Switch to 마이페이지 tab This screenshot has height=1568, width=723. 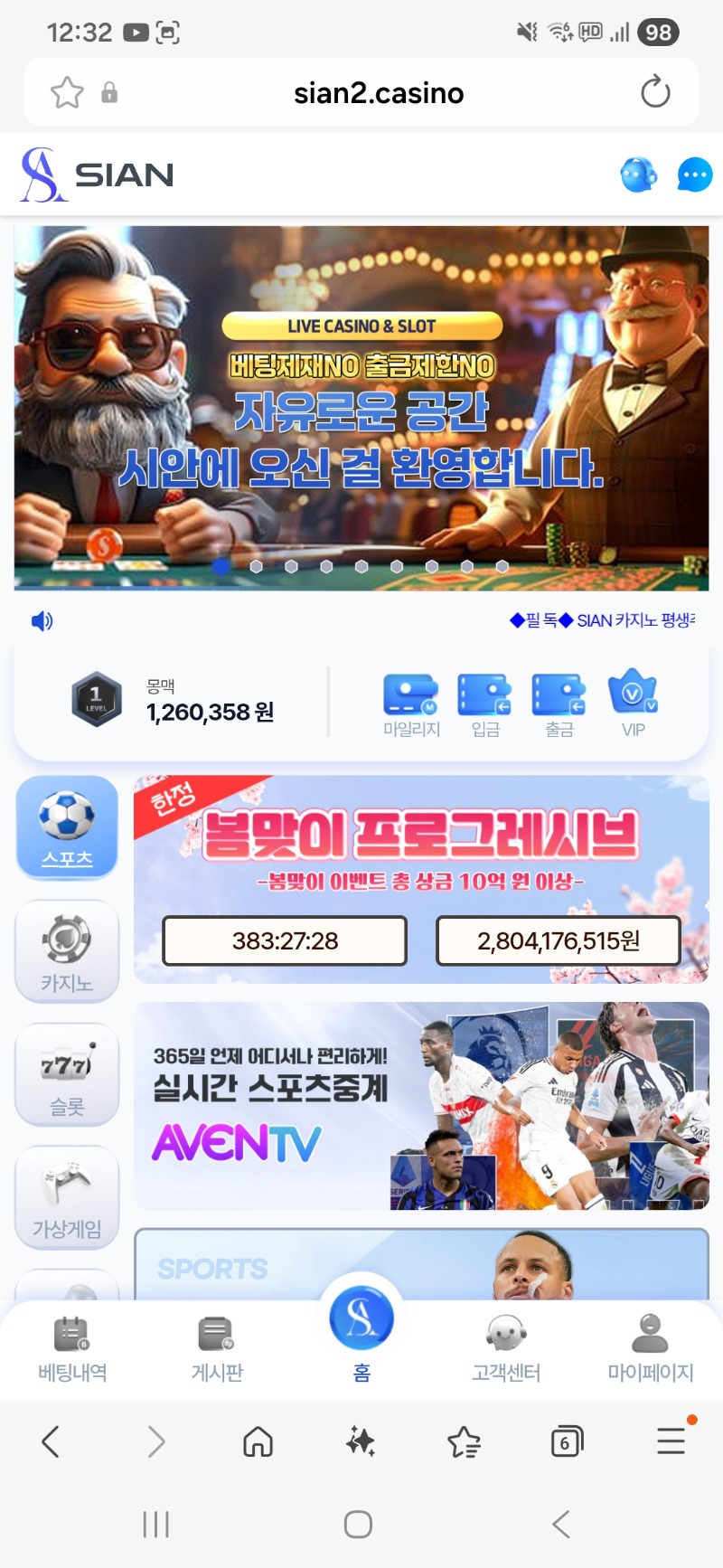651,1349
